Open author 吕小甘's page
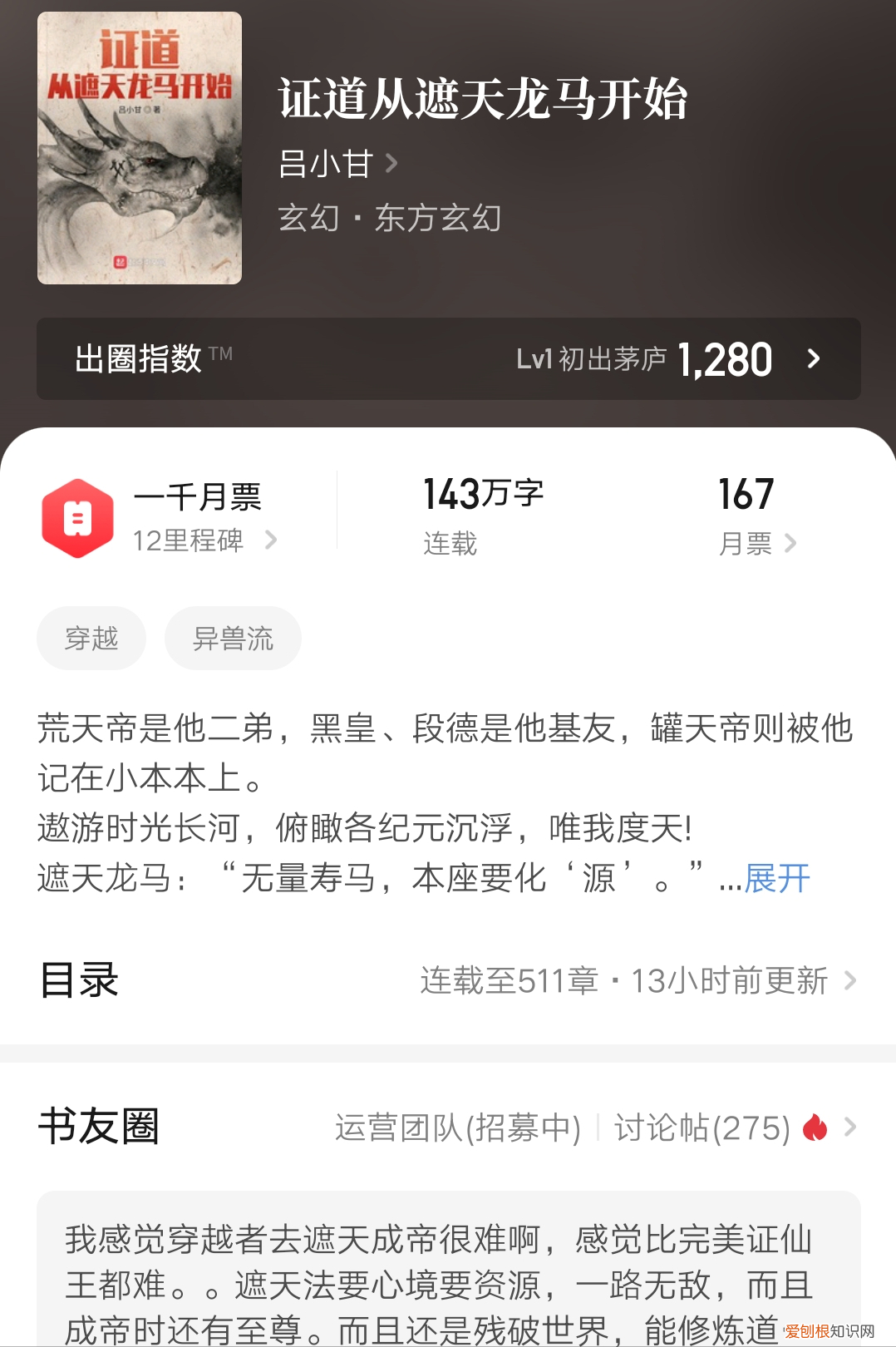896x1347 pixels. point(337,164)
